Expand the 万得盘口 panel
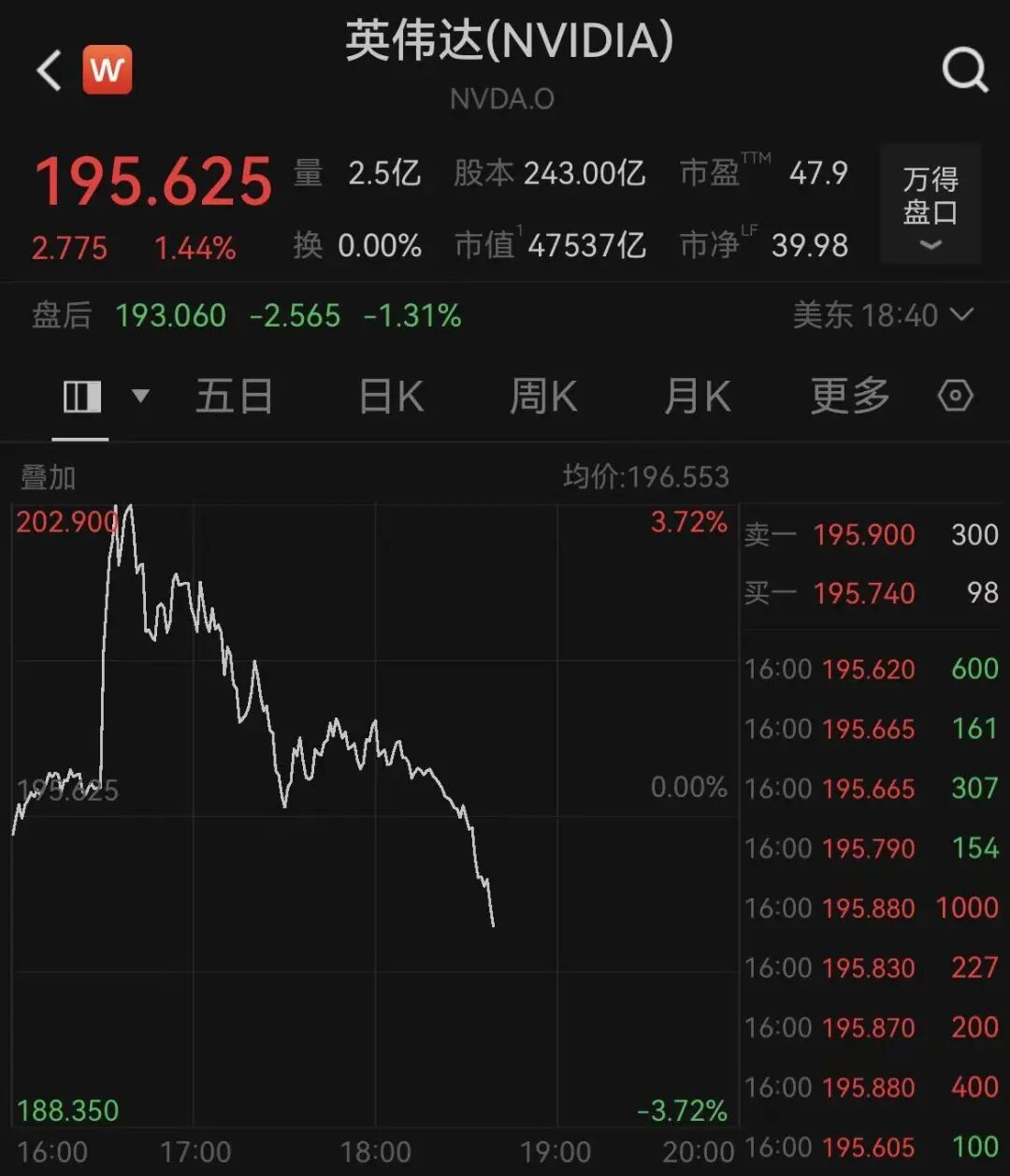This screenshot has width=1010, height=1176. [930, 205]
